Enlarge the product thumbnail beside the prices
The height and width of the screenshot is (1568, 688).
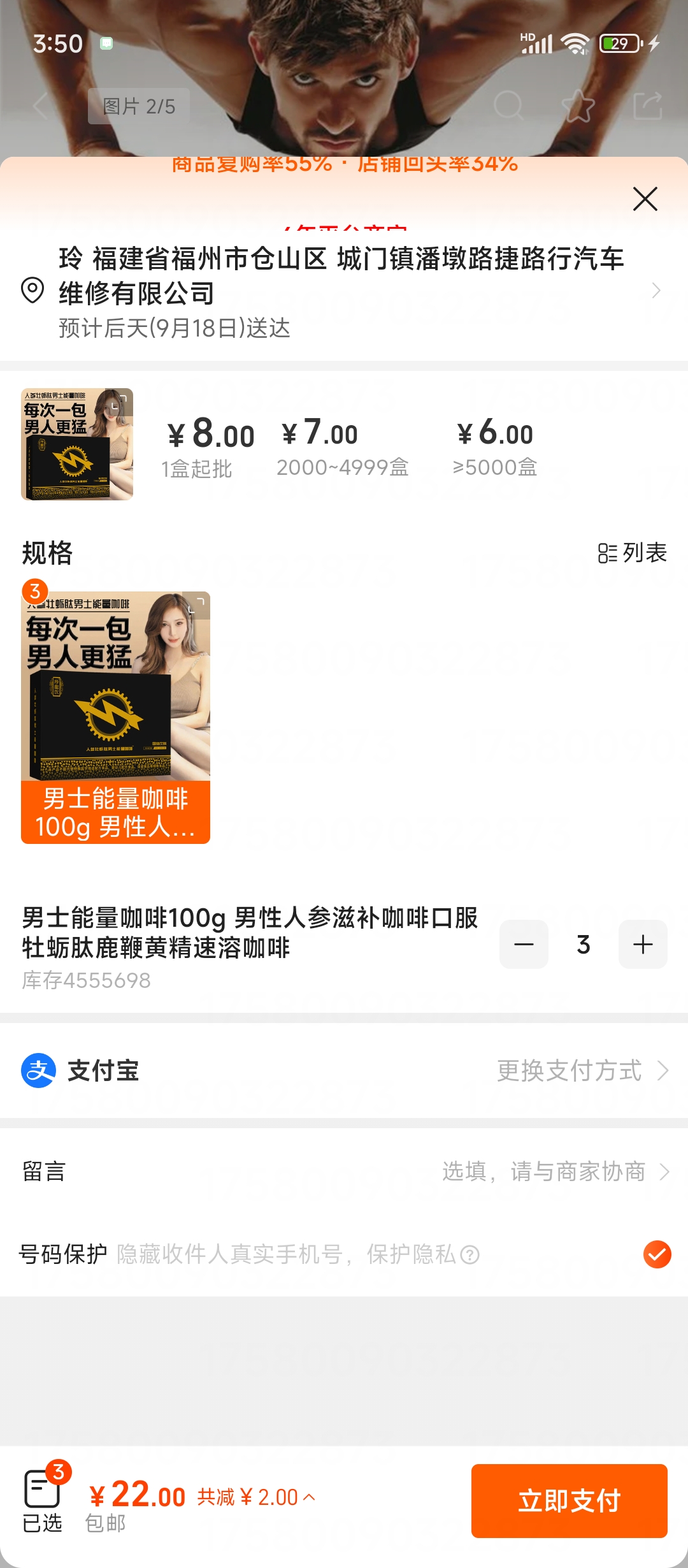point(77,444)
